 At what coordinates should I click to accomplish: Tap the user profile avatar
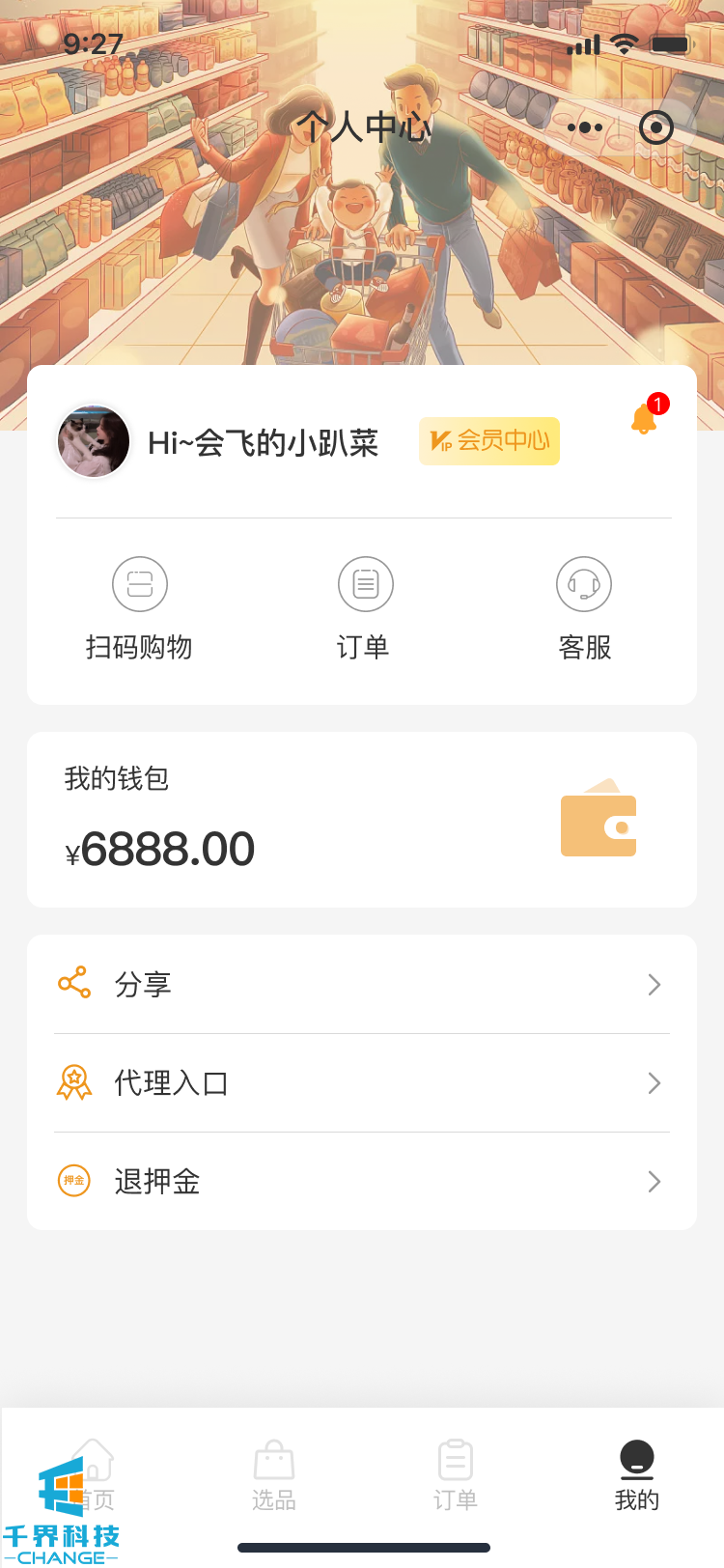click(x=94, y=442)
